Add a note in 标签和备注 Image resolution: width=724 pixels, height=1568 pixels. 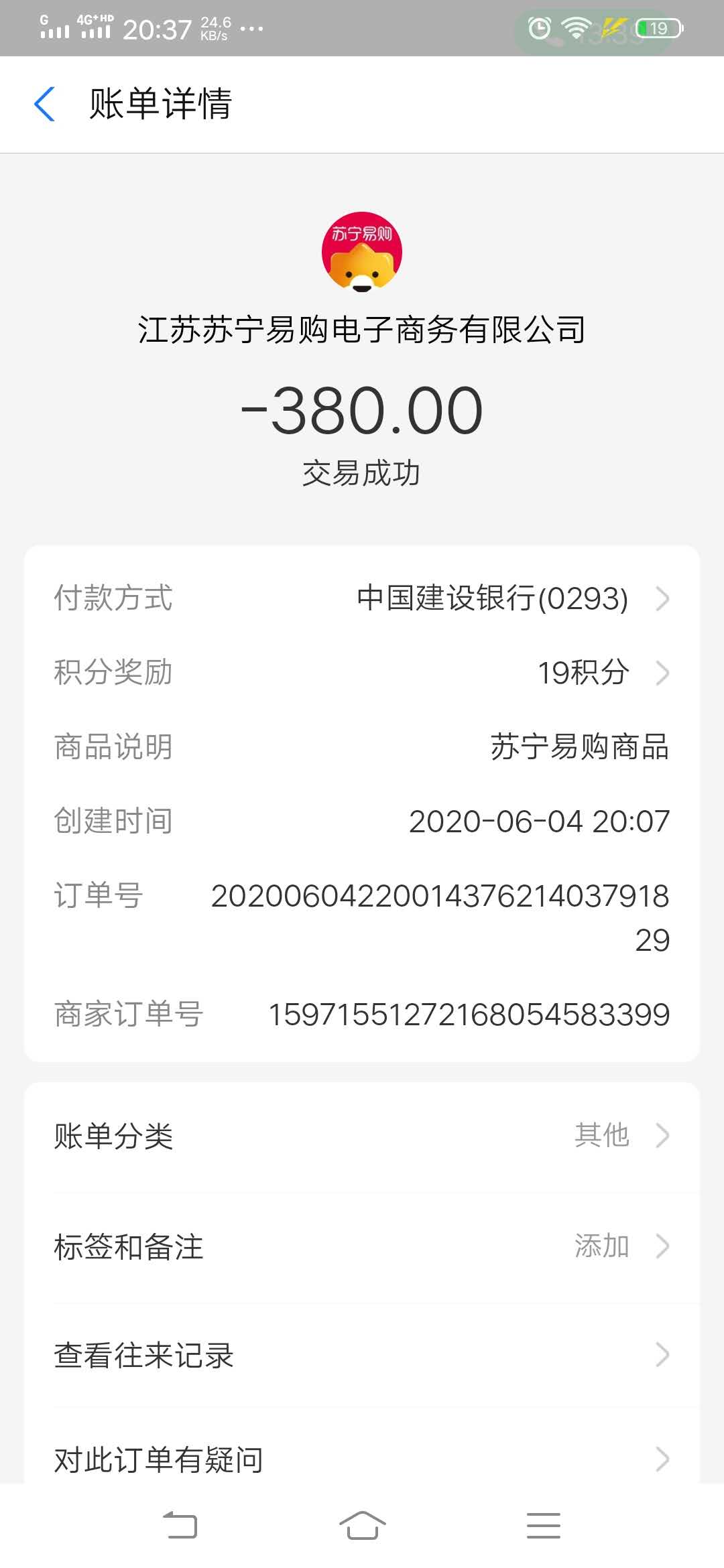point(362,1247)
